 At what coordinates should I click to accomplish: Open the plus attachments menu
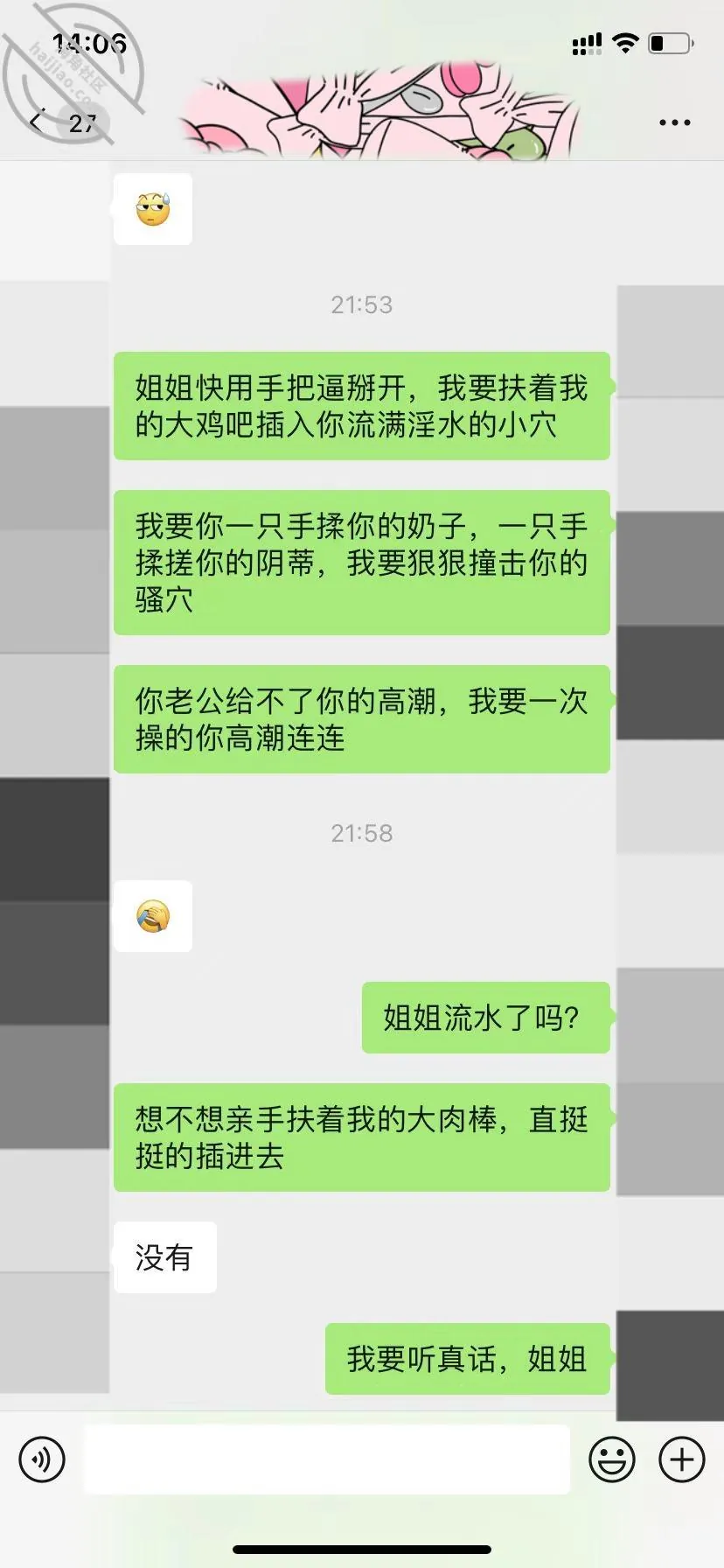pos(682,1459)
